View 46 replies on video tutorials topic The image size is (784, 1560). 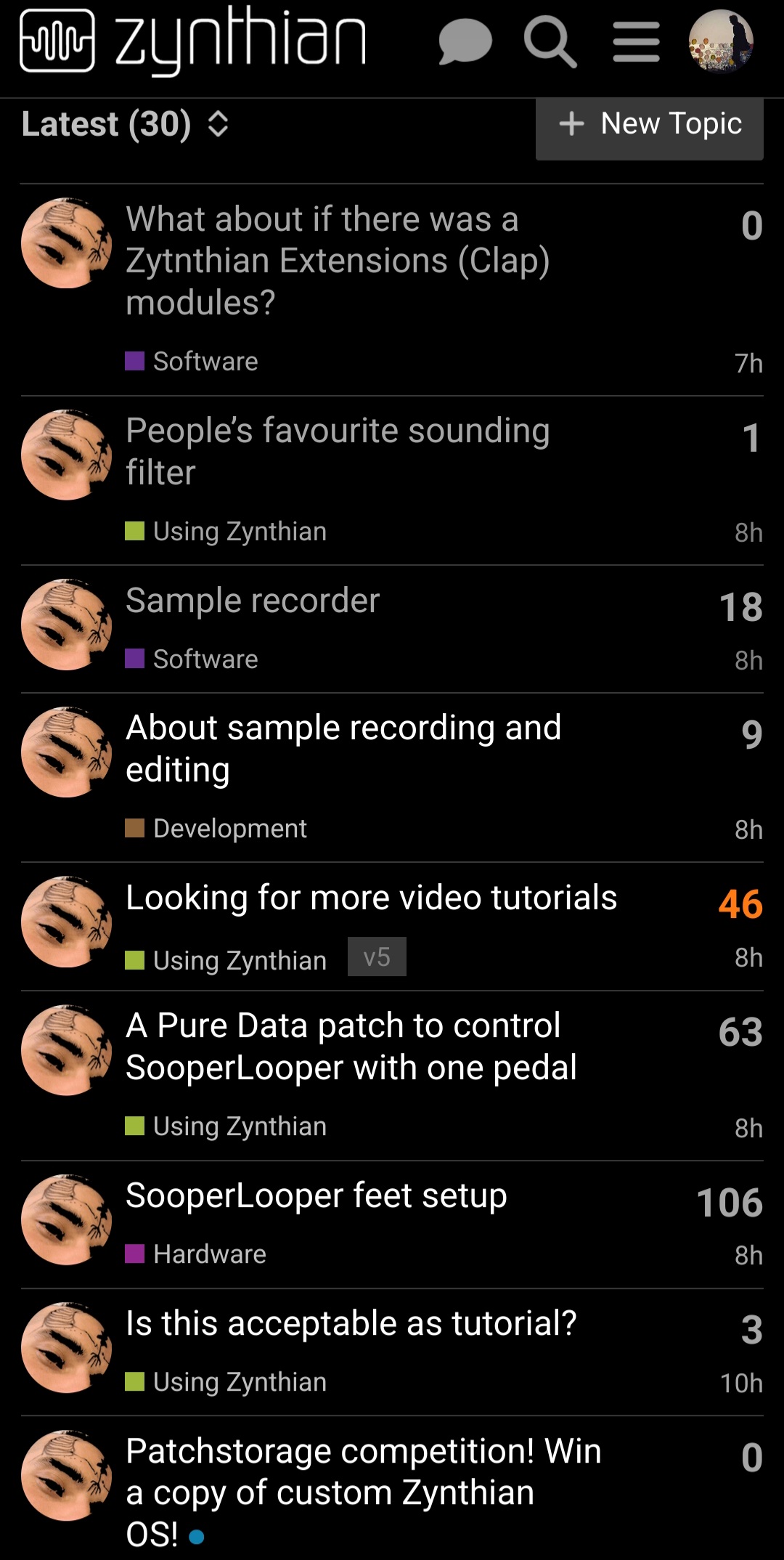coord(740,904)
